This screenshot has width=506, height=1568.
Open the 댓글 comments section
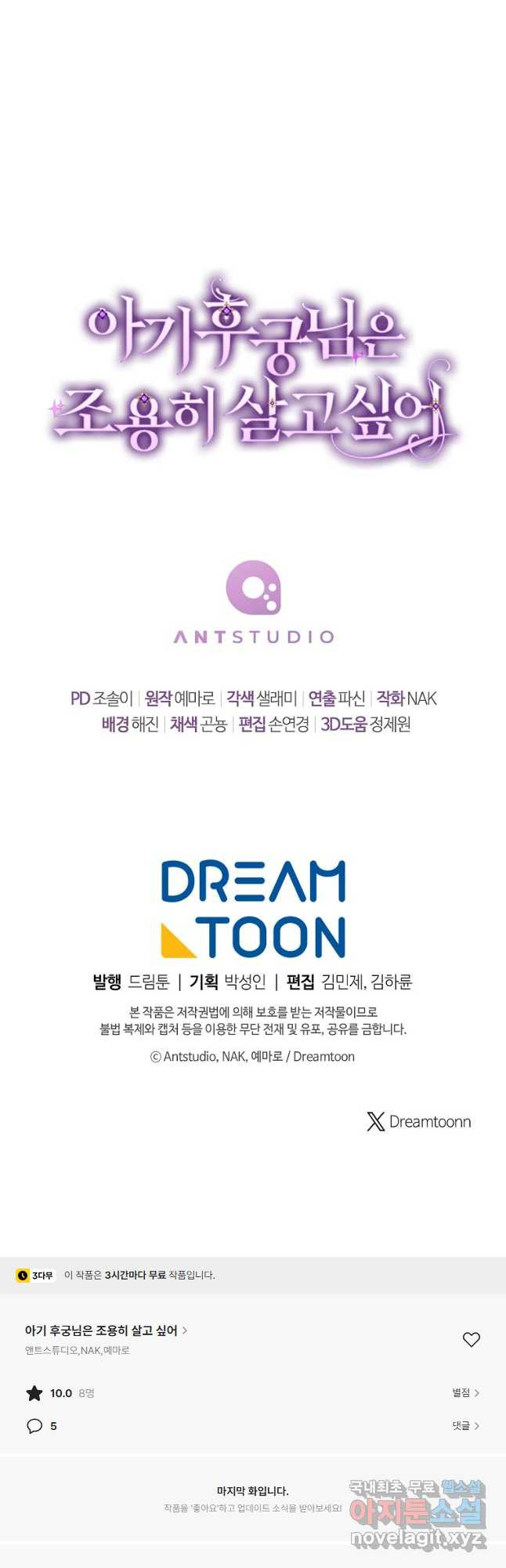[465, 1425]
